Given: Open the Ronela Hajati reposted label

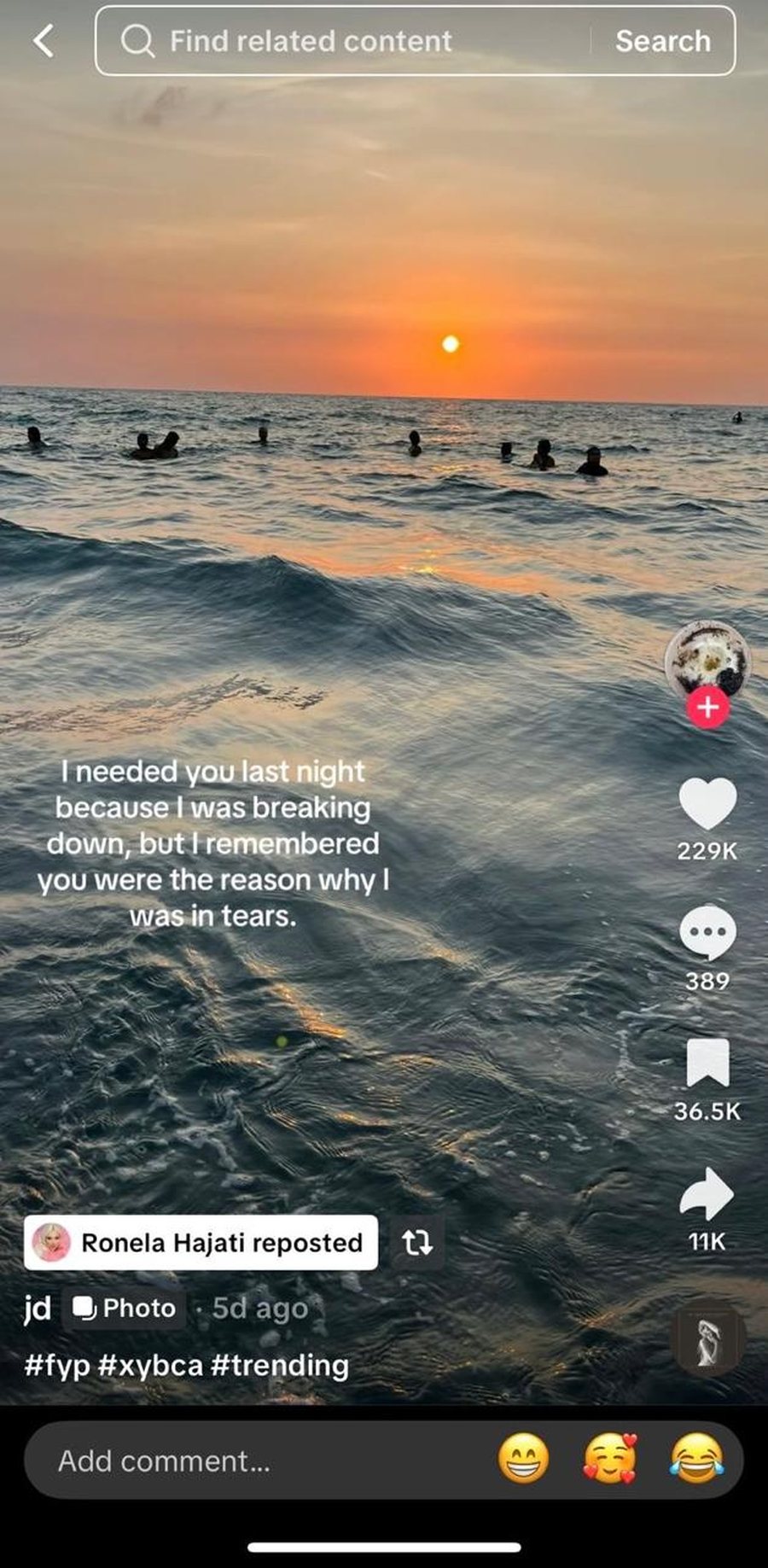Looking at the screenshot, I should [201, 1243].
